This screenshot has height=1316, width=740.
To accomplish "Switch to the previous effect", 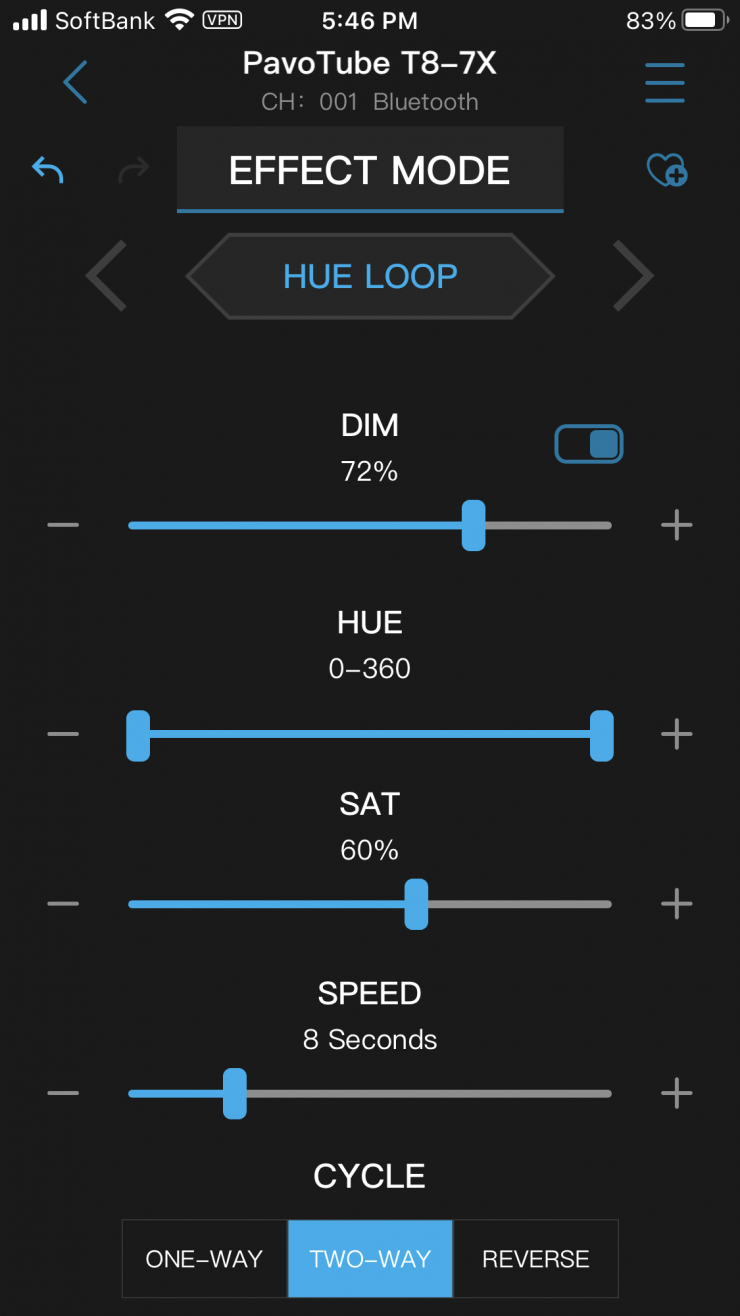I will coord(107,275).
